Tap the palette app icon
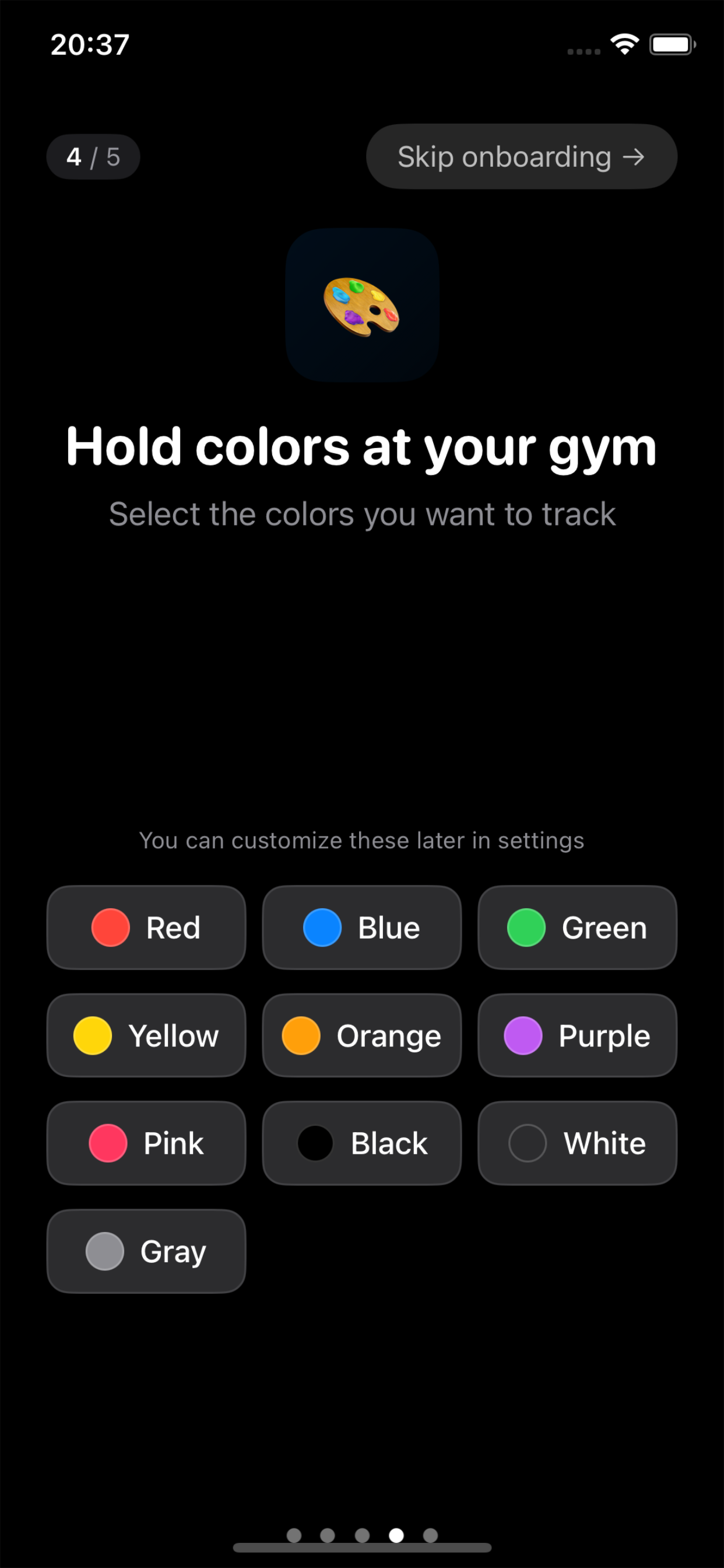 point(361,306)
